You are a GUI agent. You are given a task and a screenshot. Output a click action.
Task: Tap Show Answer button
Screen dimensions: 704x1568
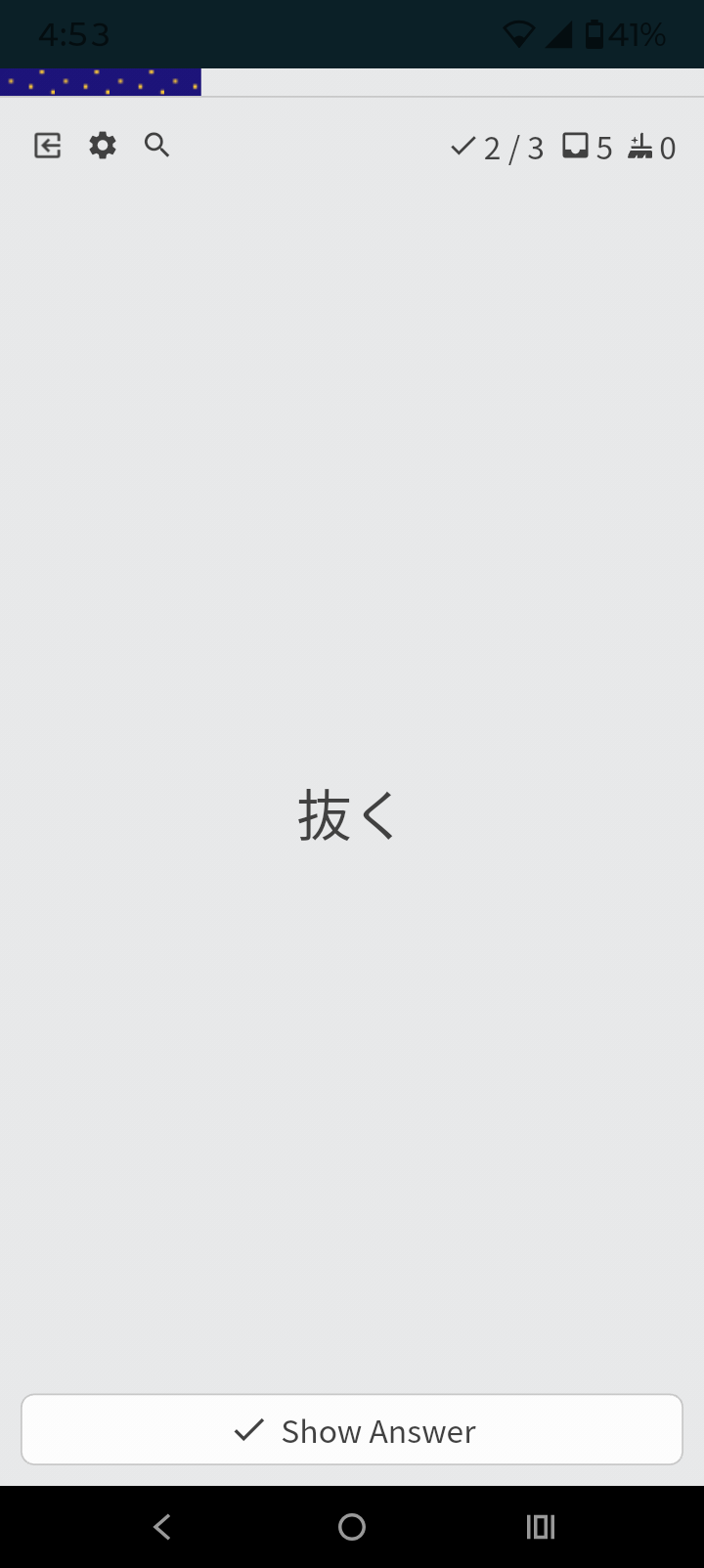point(352,1430)
